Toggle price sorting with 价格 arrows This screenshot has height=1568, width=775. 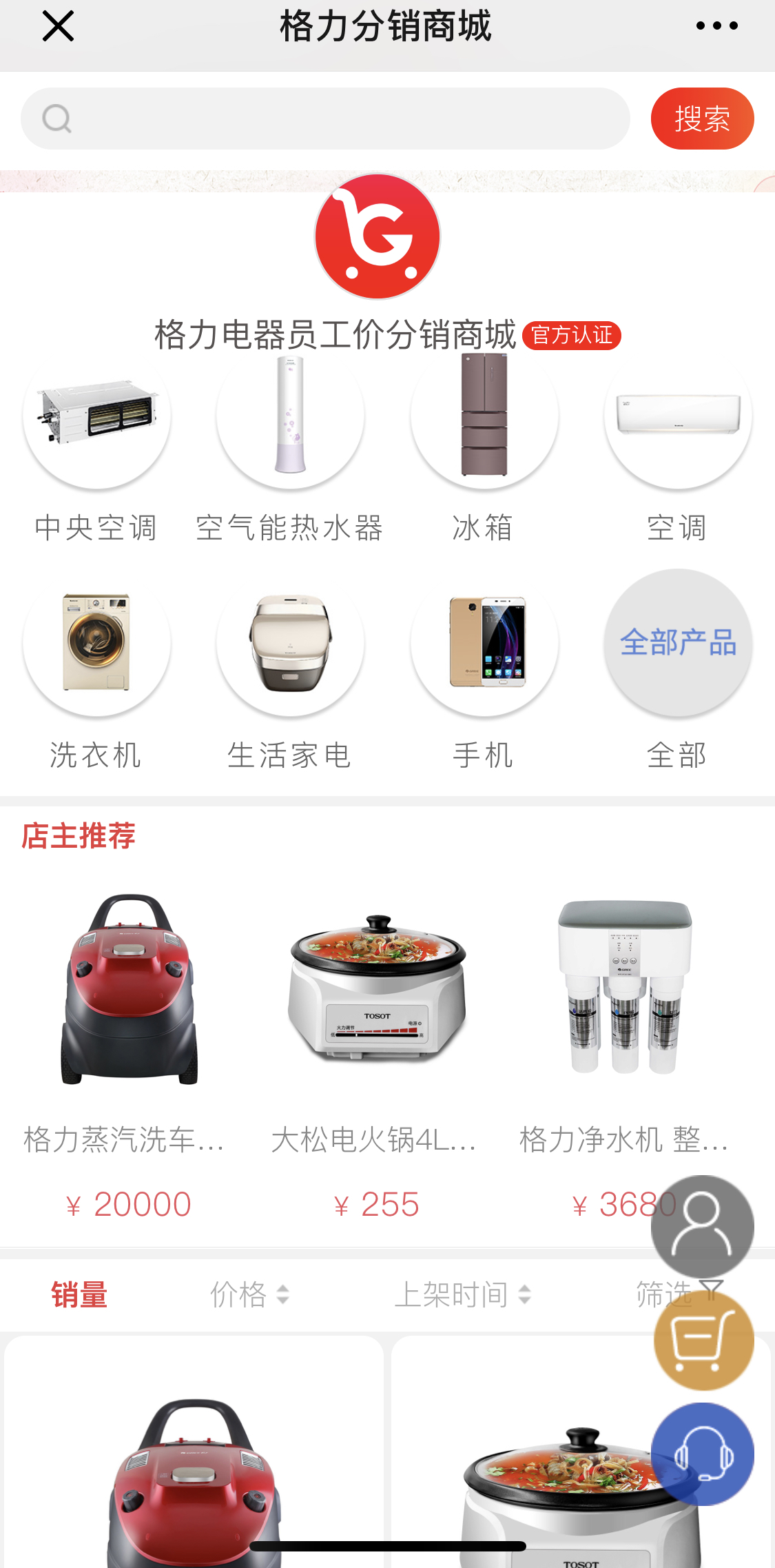(x=248, y=1294)
